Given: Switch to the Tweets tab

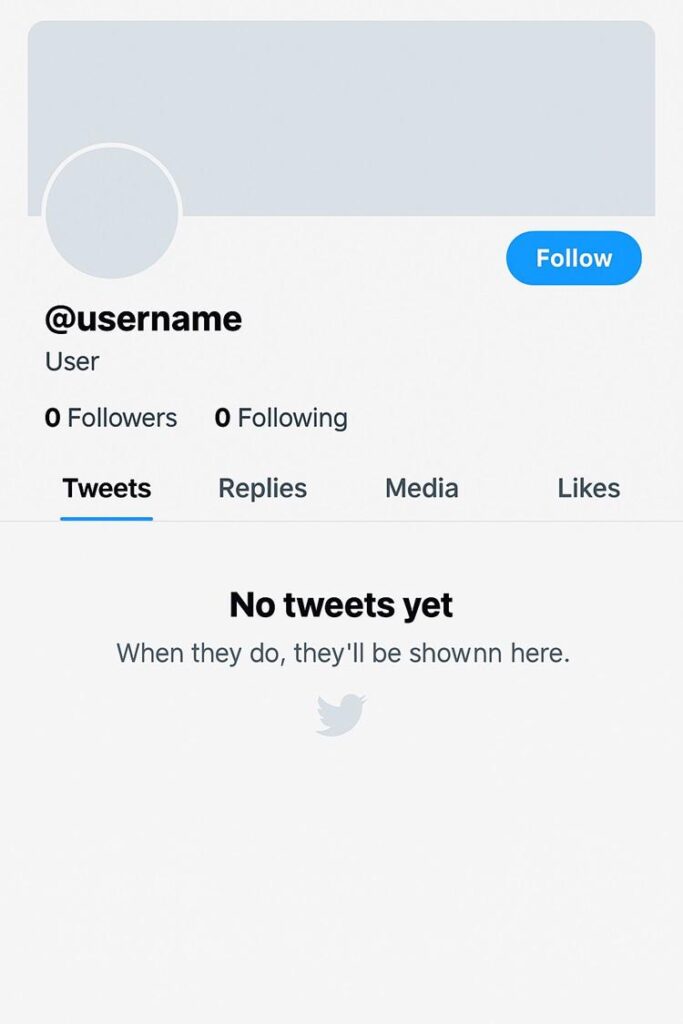Looking at the screenshot, I should 106,488.
